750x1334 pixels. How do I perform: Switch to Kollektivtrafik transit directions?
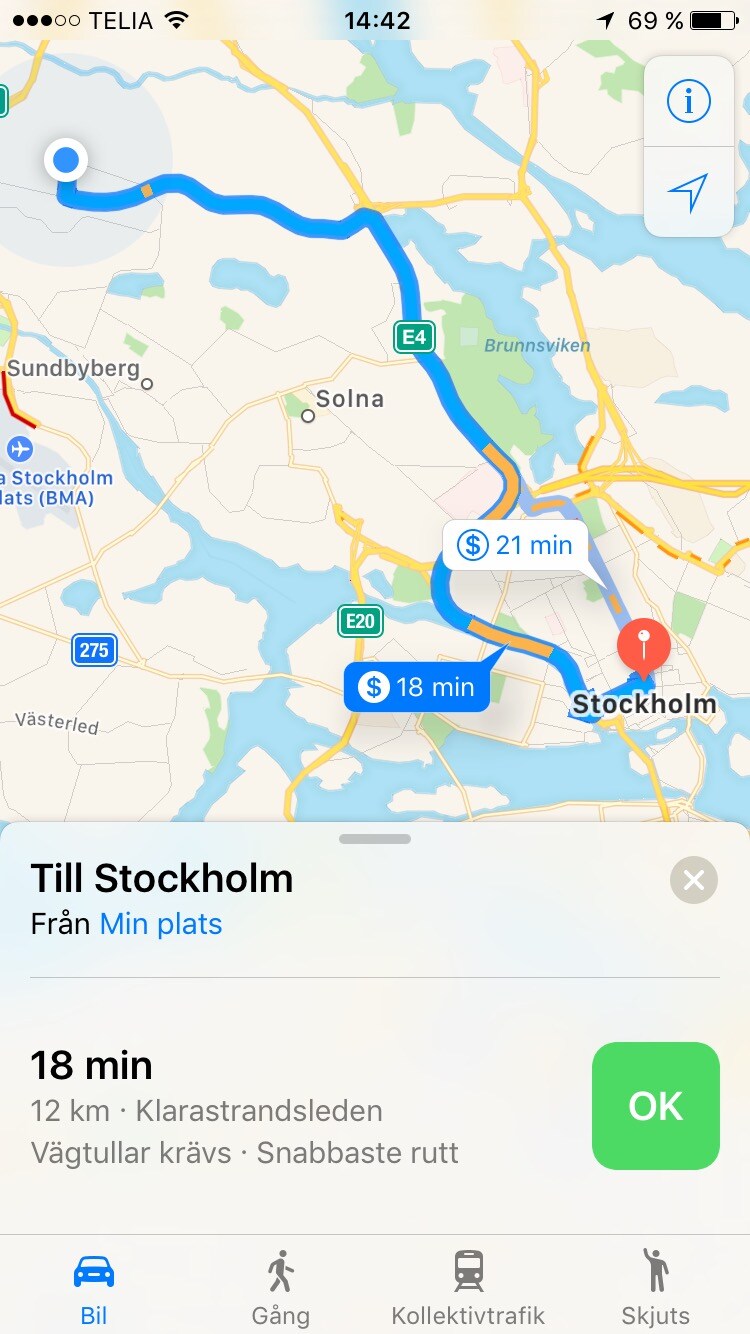(468, 1287)
